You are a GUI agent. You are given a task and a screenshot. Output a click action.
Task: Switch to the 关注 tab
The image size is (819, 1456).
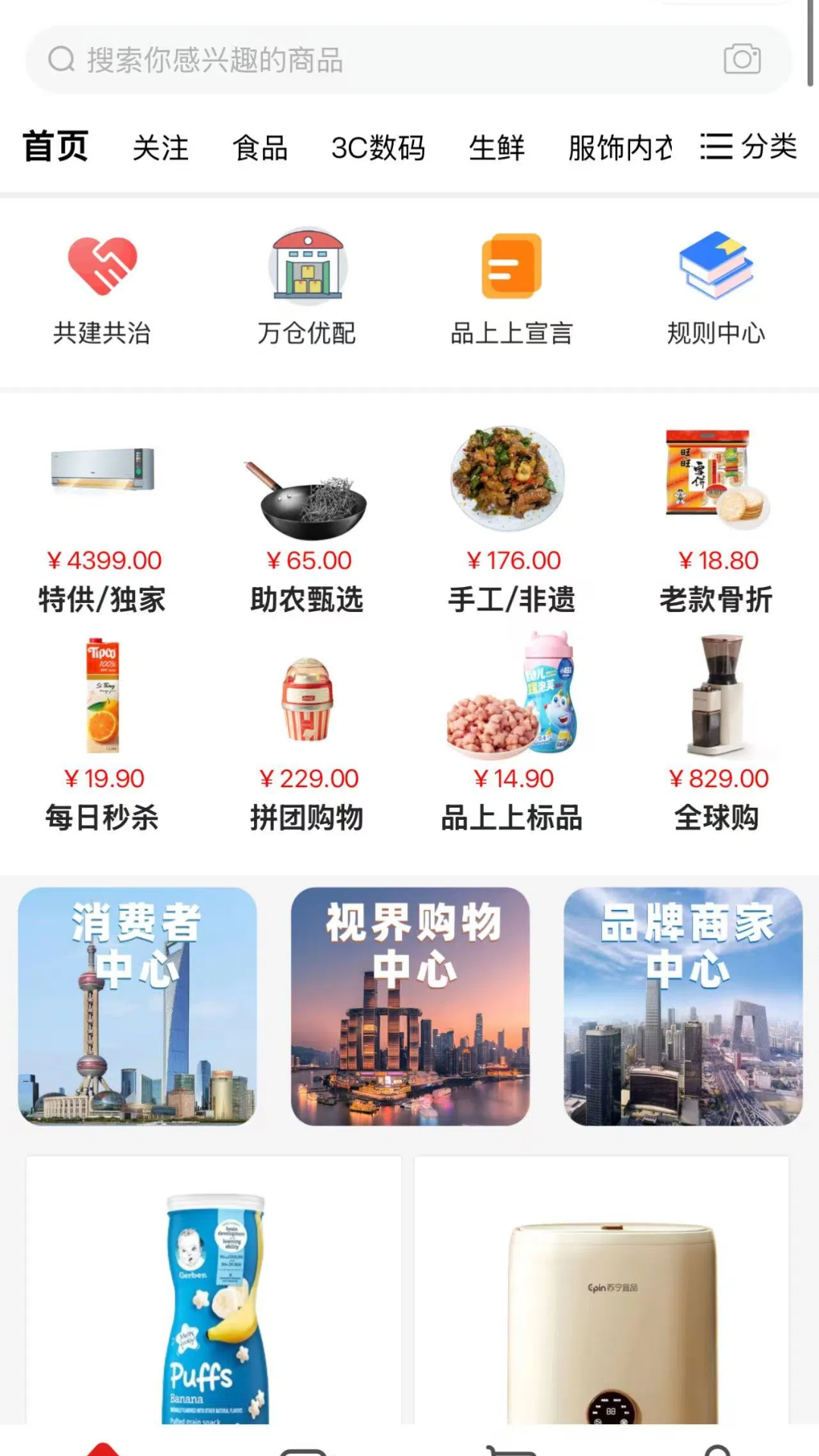coord(161,149)
